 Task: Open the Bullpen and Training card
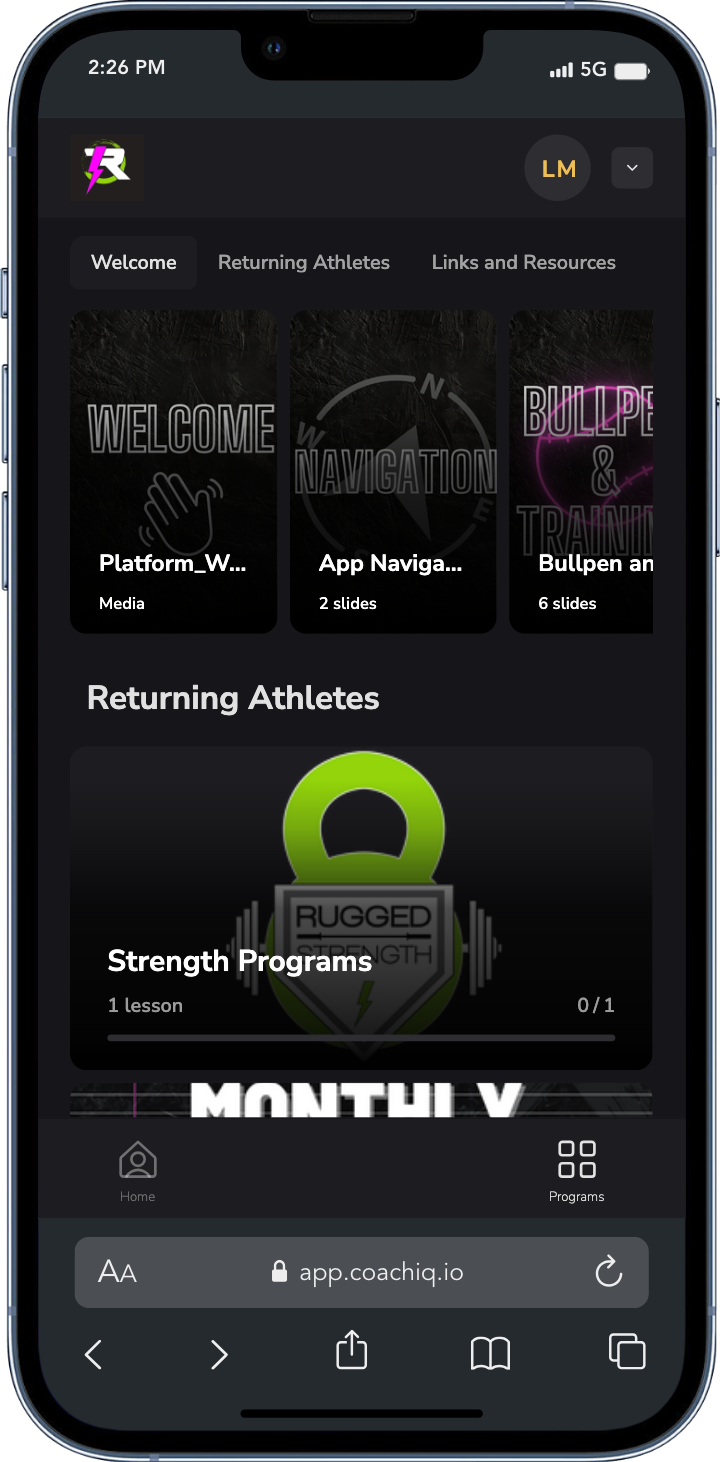[x=582, y=472]
